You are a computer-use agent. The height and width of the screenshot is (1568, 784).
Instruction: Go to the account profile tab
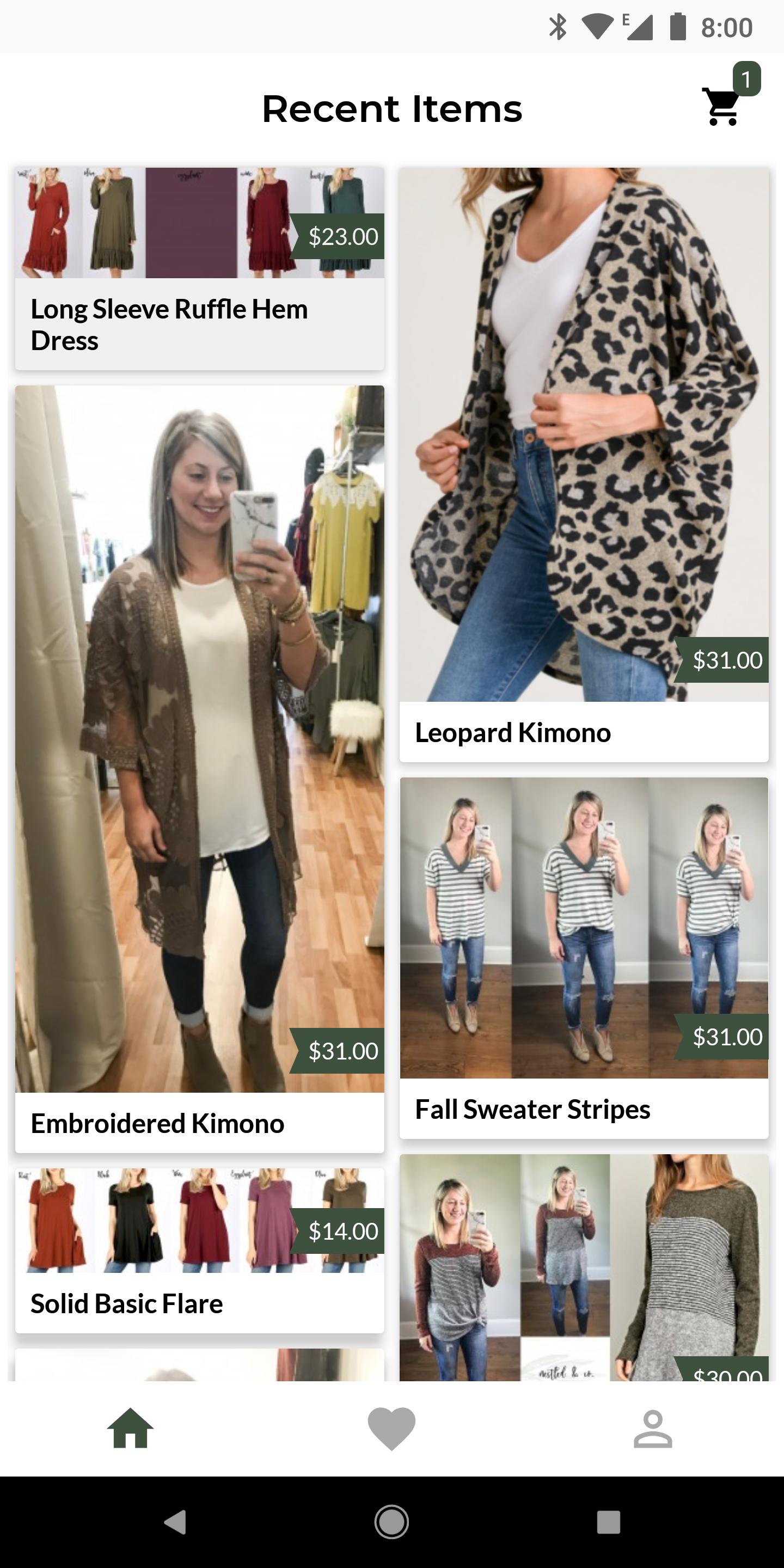click(653, 1428)
